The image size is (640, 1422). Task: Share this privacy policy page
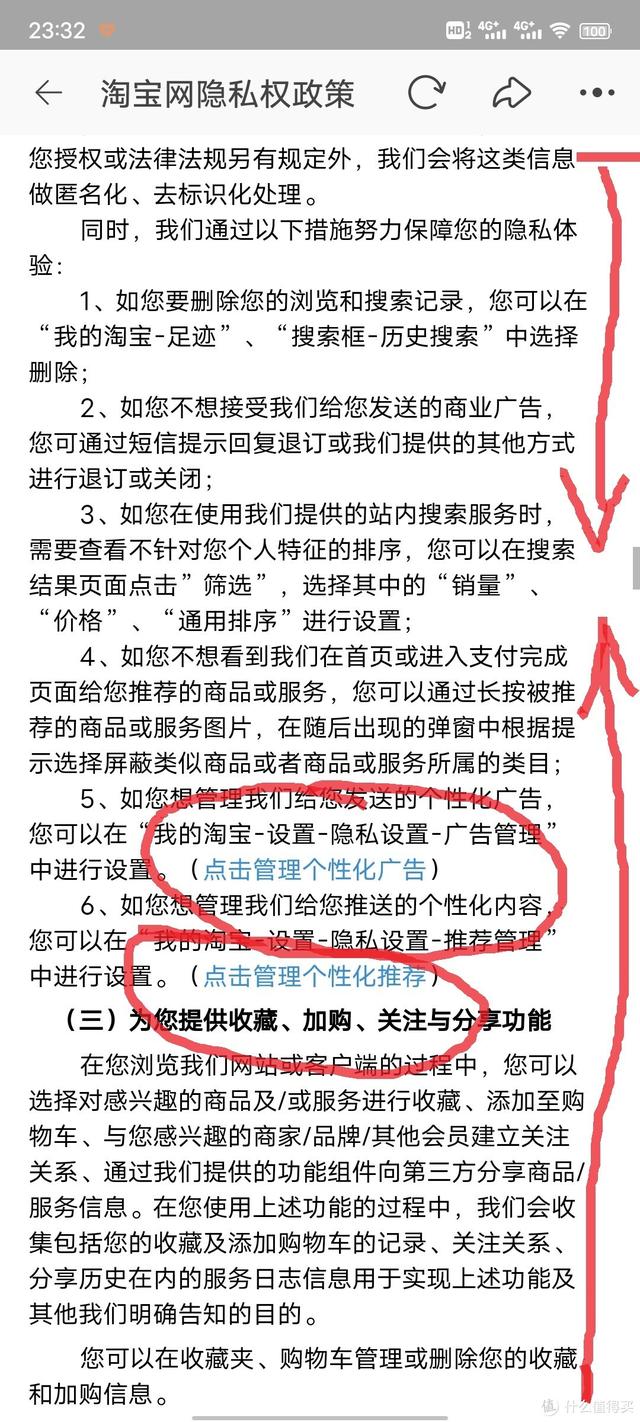coord(511,93)
